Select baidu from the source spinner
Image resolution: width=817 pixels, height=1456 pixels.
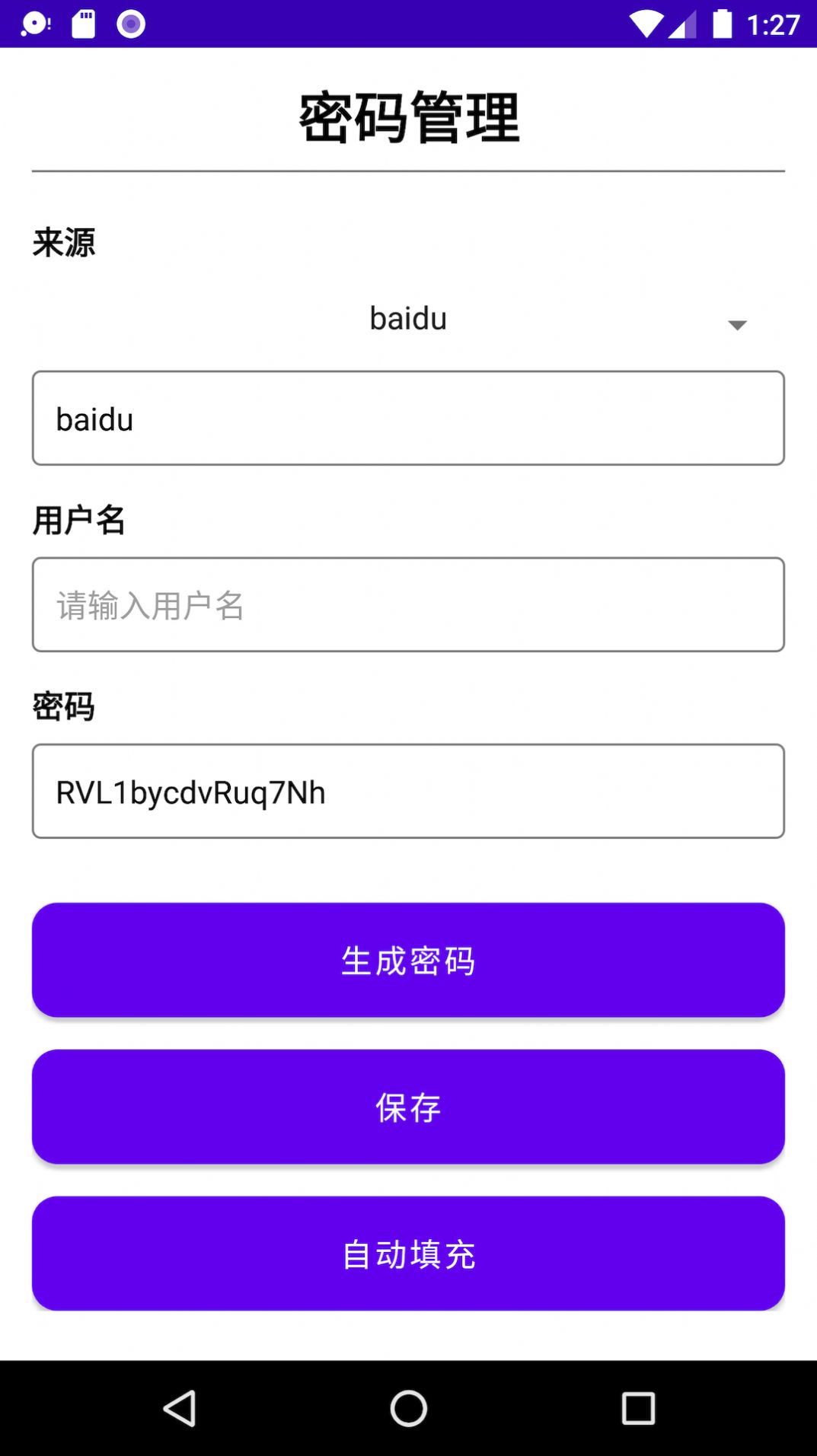408,320
